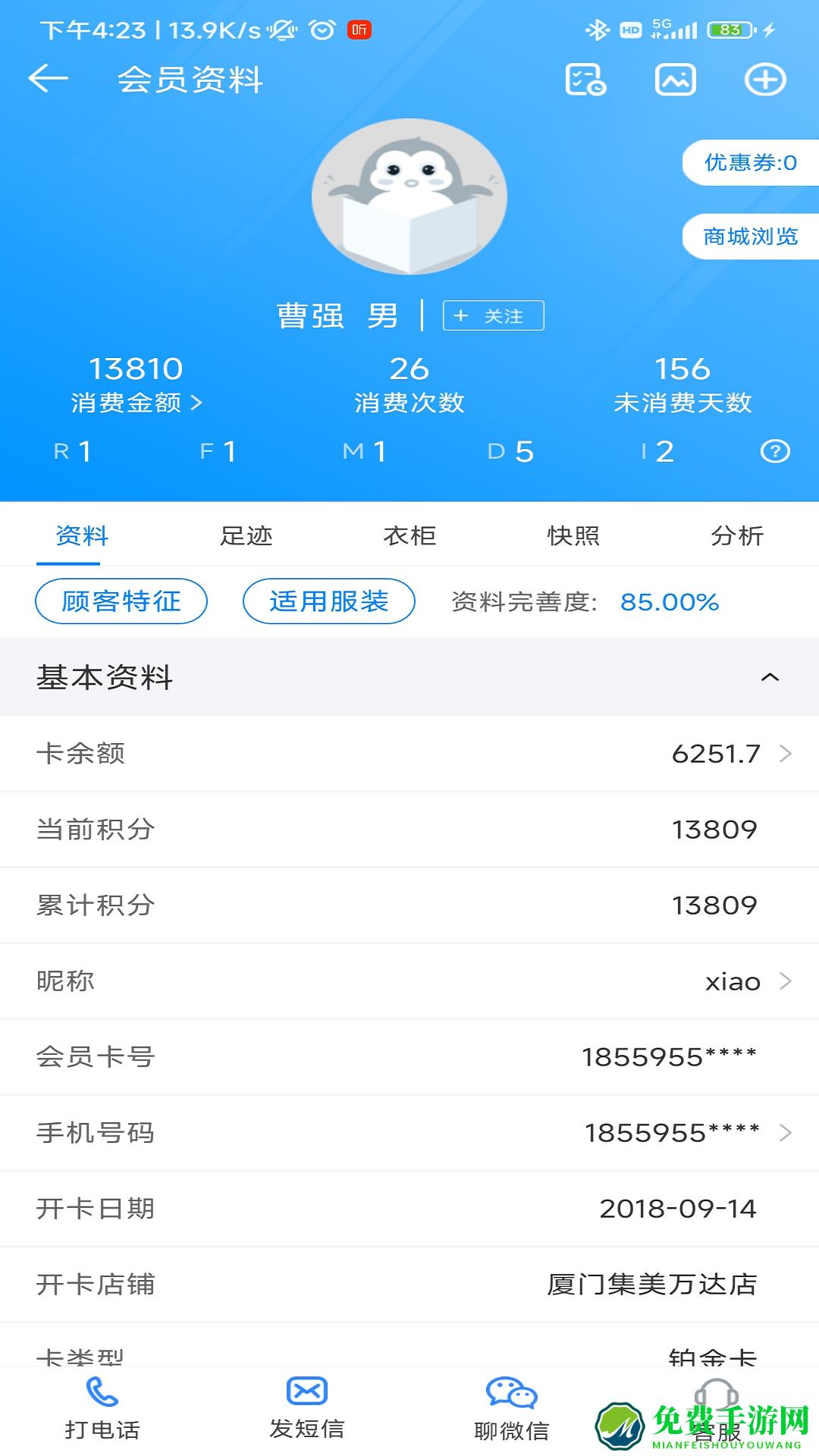Image resolution: width=819 pixels, height=1456 pixels.
Task: 点击昵称xiao右侧箭头
Action: tap(785, 981)
